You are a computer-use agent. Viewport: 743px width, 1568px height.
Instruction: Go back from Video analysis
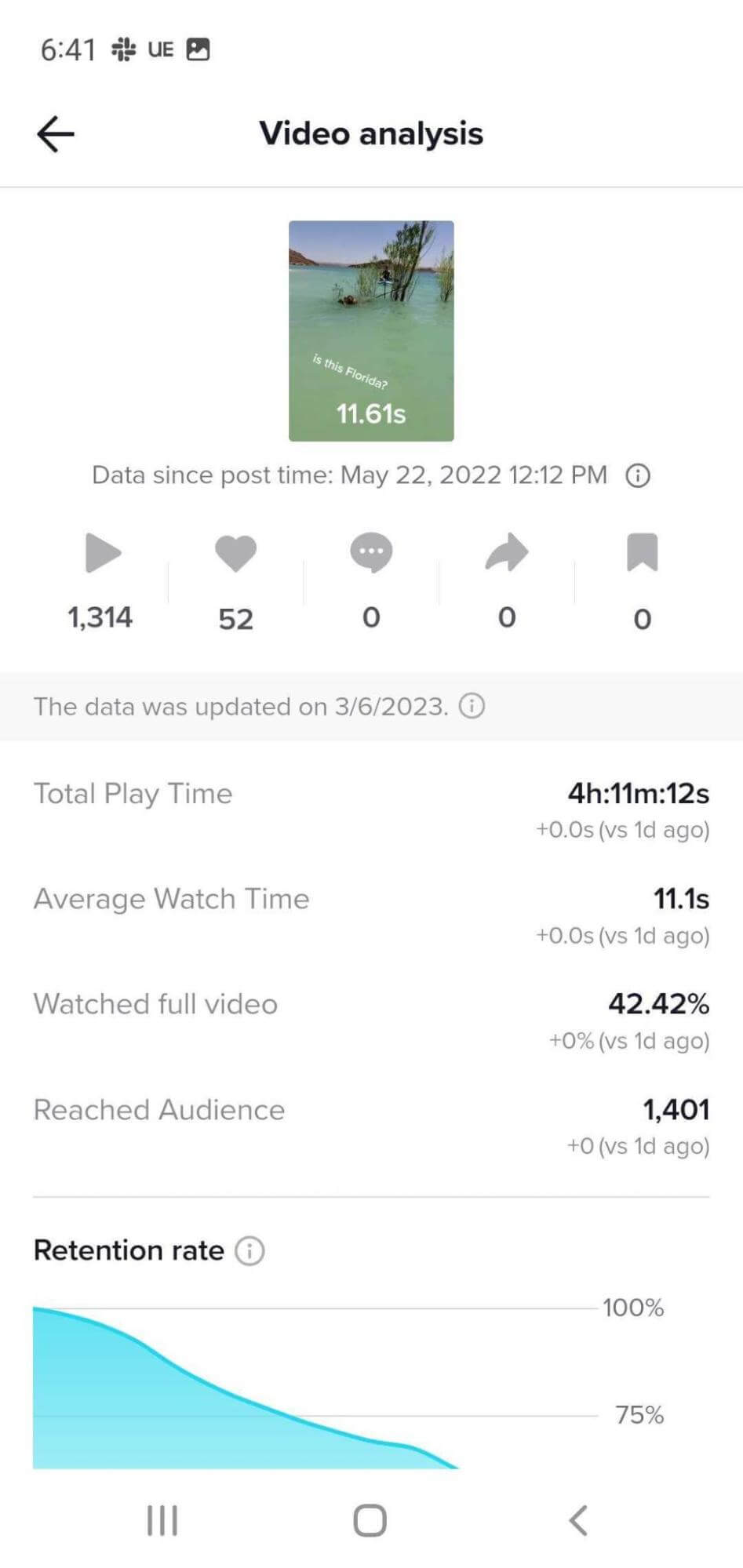tap(56, 134)
